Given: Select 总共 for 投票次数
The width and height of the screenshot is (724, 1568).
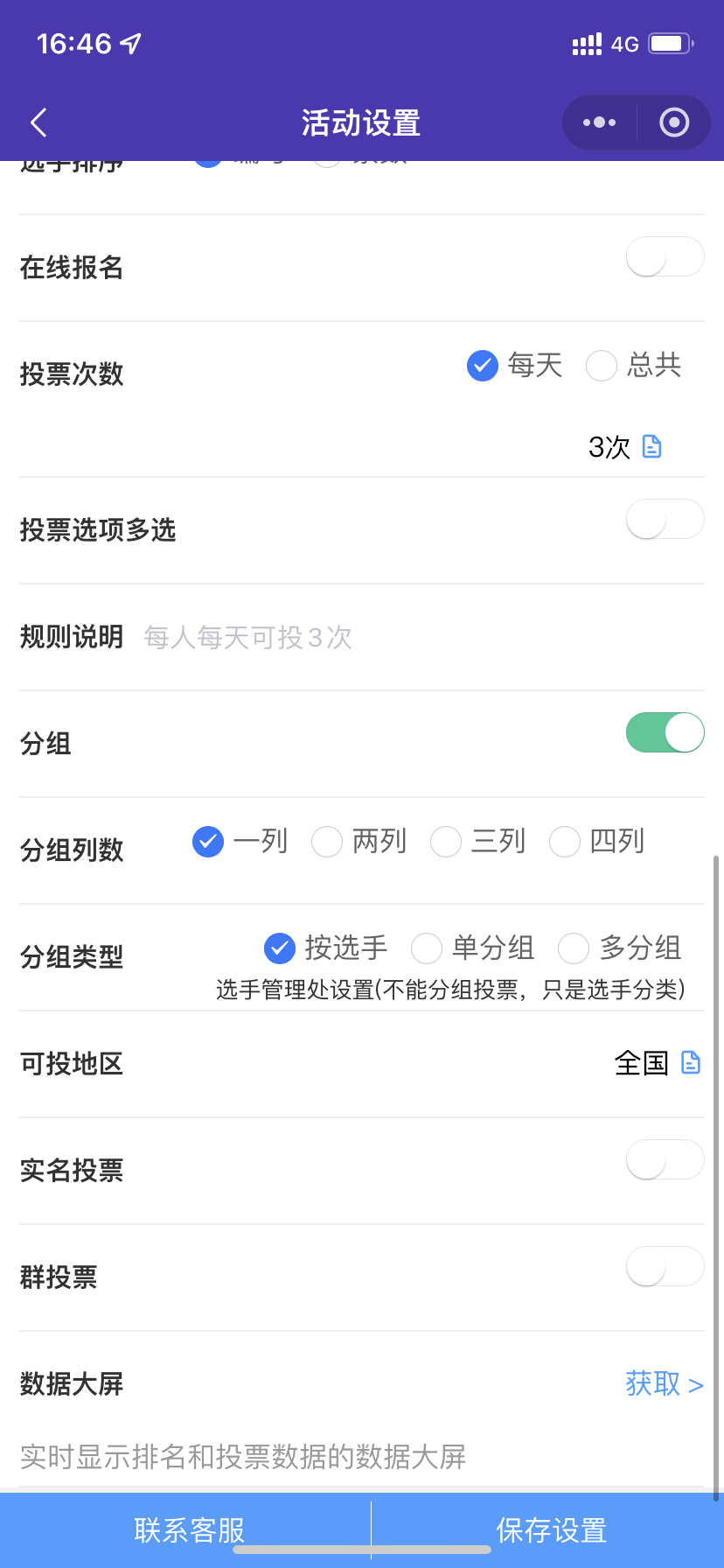Looking at the screenshot, I should [x=602, y=366].
